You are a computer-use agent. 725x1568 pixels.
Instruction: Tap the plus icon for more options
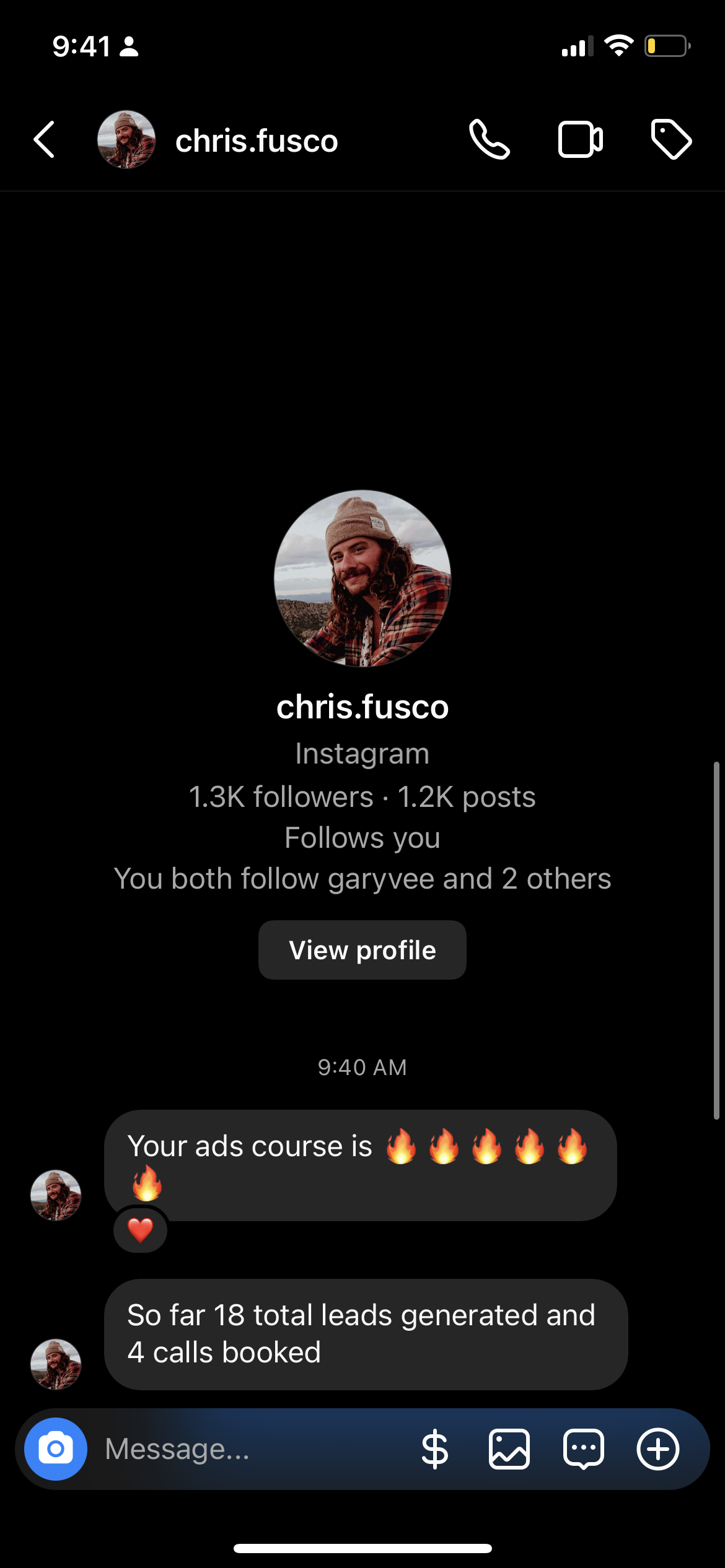658,1449
